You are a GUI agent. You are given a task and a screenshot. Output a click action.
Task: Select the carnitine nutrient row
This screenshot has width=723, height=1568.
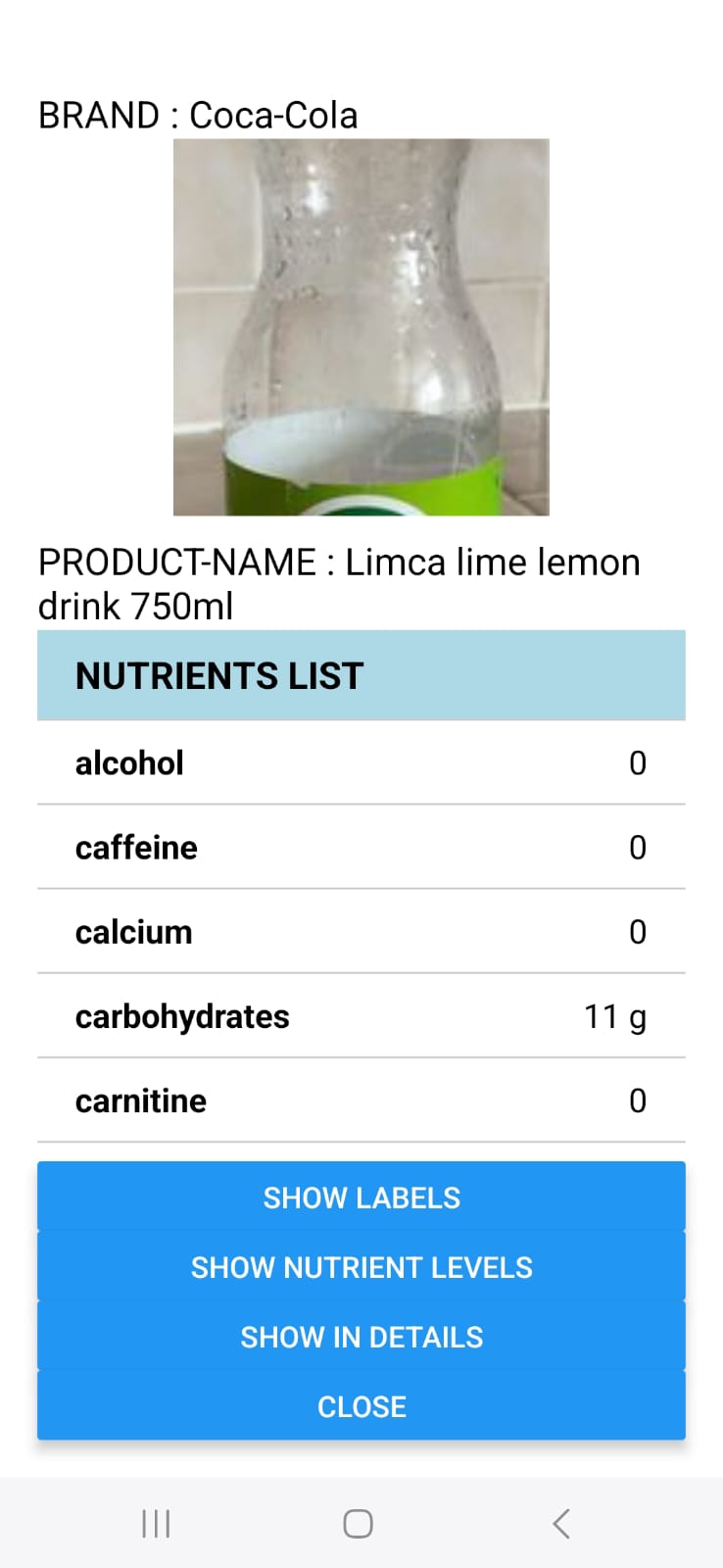coord(361,1100)
